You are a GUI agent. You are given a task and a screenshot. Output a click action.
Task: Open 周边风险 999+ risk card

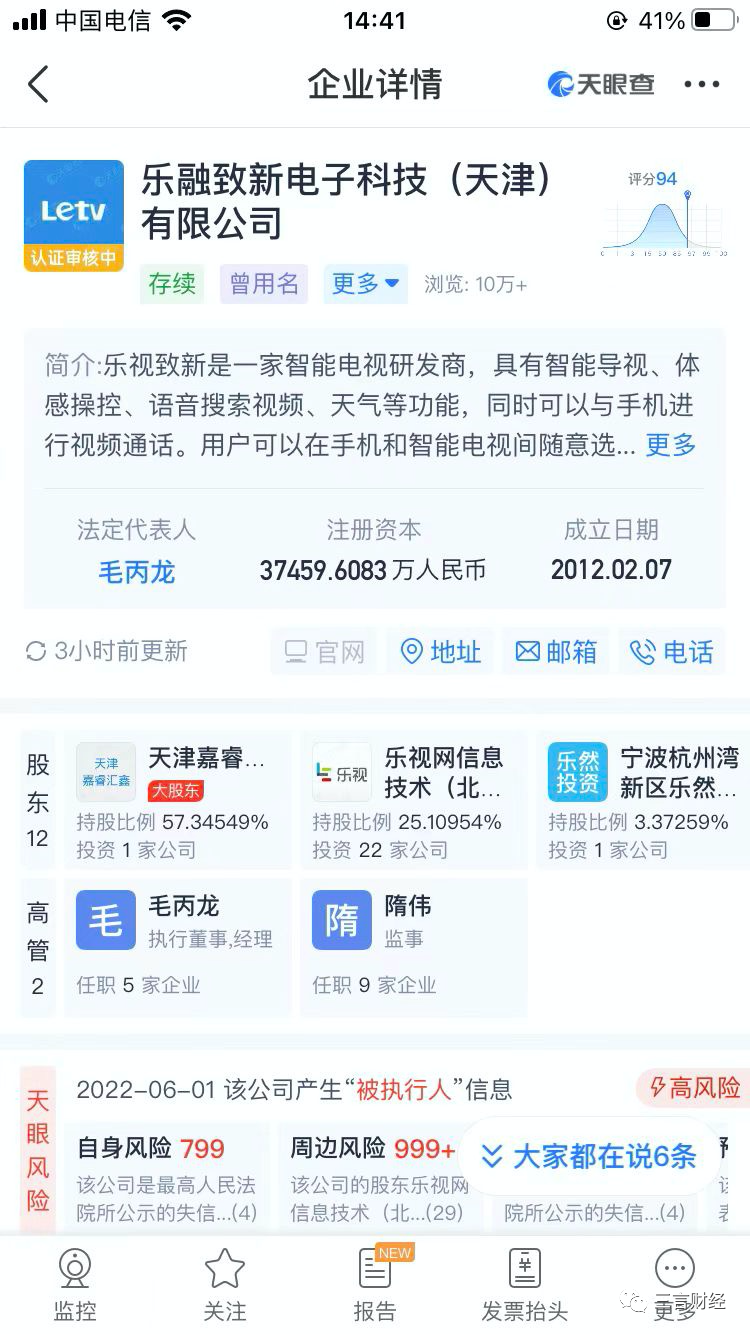tap(380, 1178)
